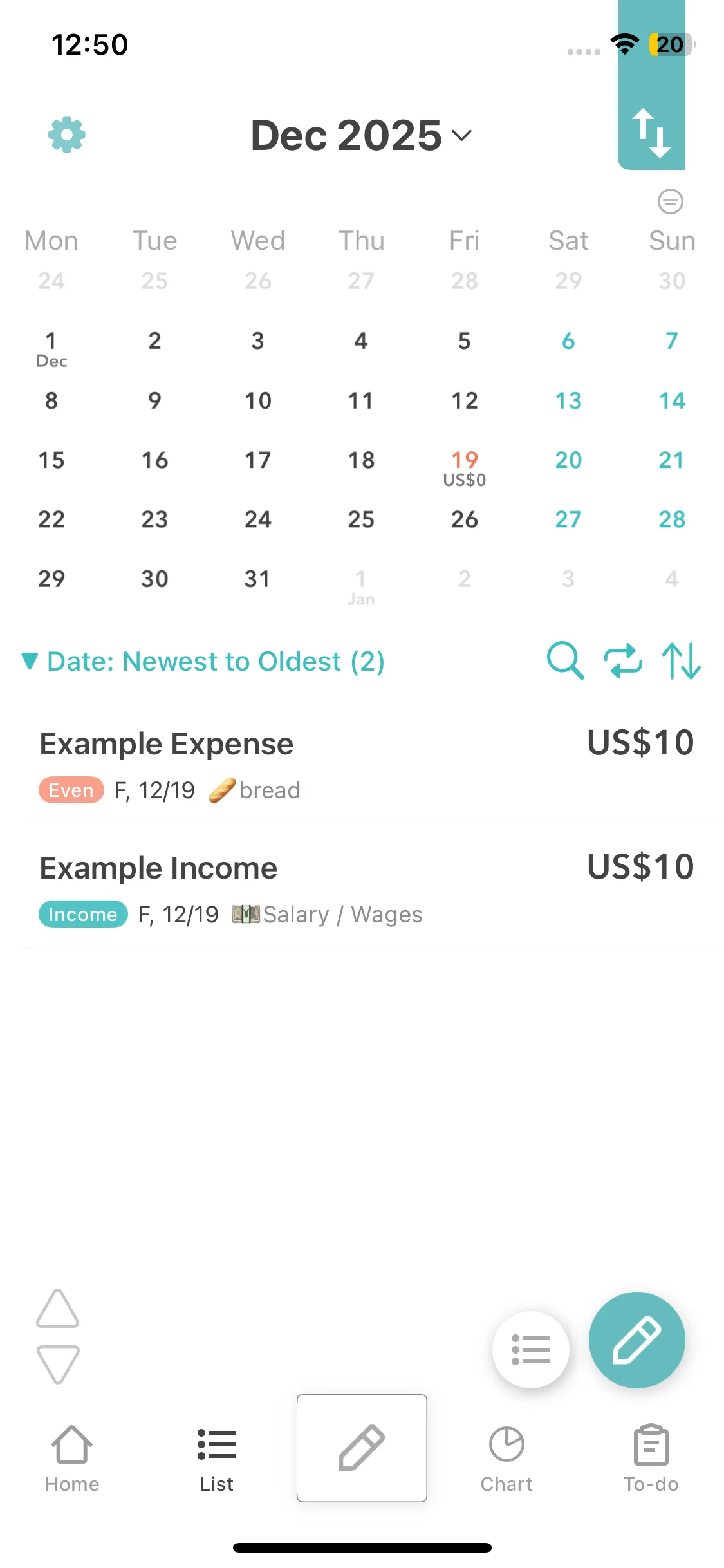The height and width of the screenshot is (1568, 724).
Task: Select December 25 on the calendar
Action: pos(361,519)
